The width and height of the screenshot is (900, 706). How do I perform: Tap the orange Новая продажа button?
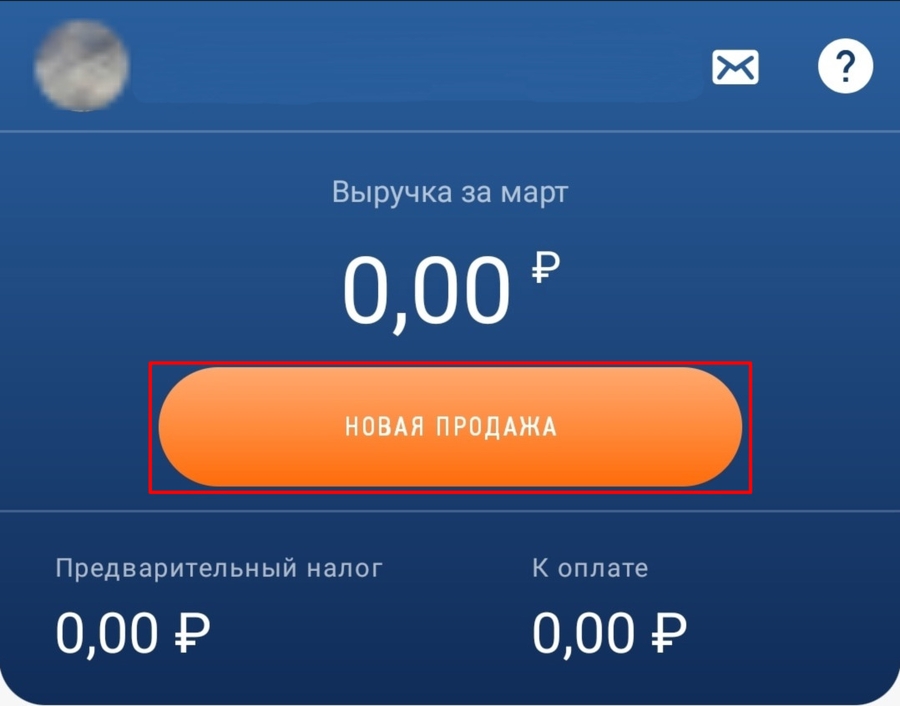tap(450, 427)
